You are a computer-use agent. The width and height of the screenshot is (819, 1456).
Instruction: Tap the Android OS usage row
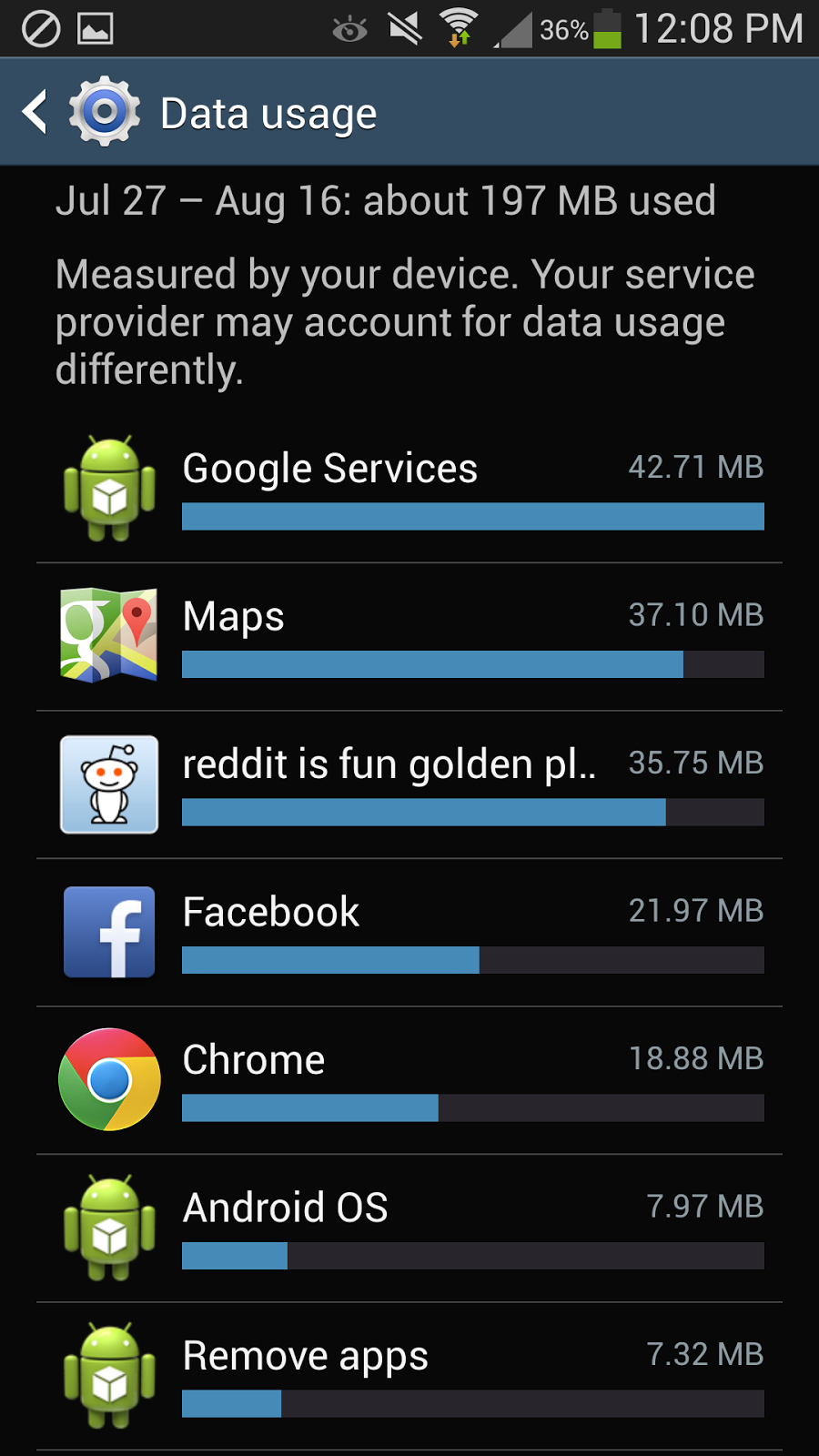tap(409, 1226)
